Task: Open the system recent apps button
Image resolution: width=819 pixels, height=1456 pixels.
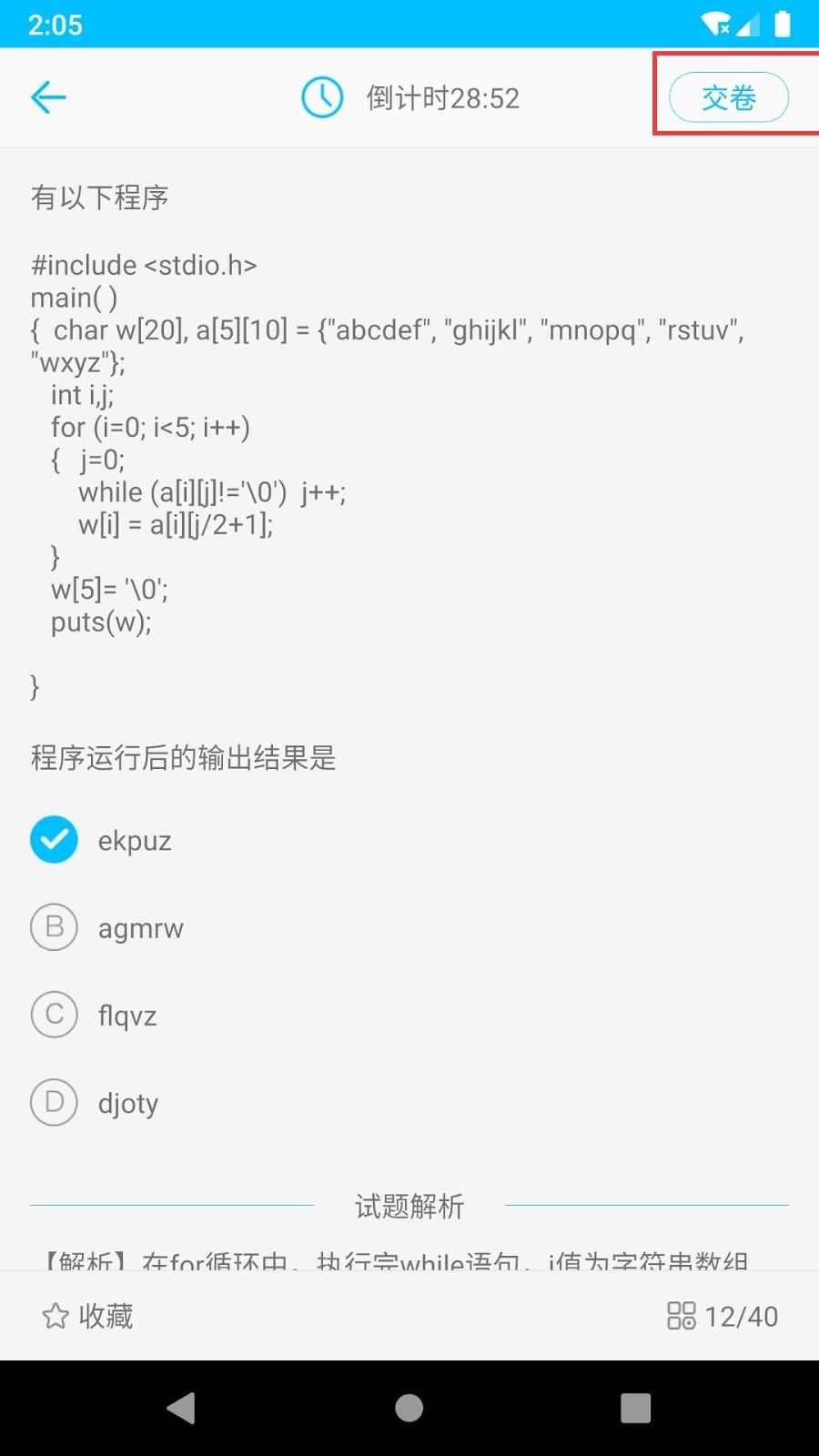Action: point(635,1408)
